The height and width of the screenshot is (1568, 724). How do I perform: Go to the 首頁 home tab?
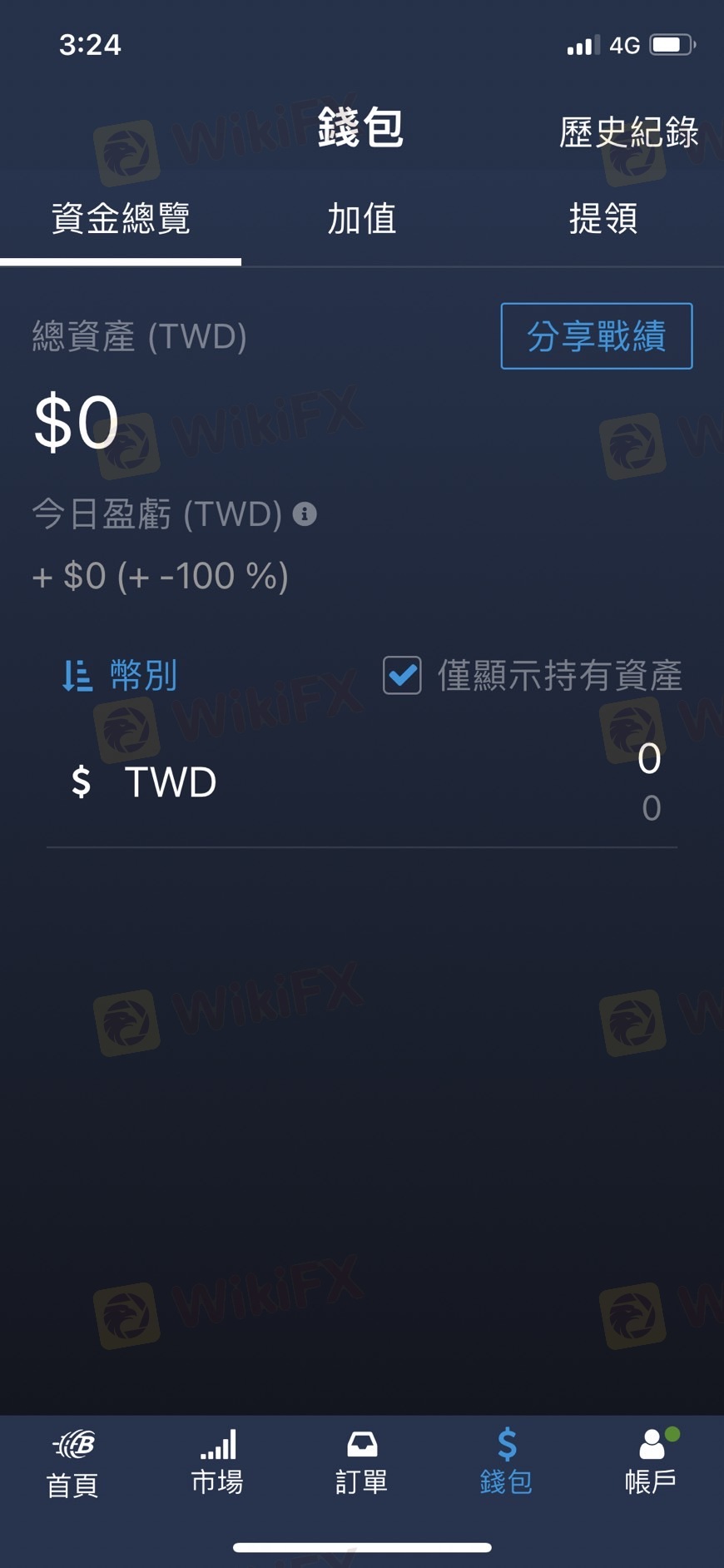tap(72, 1463)
